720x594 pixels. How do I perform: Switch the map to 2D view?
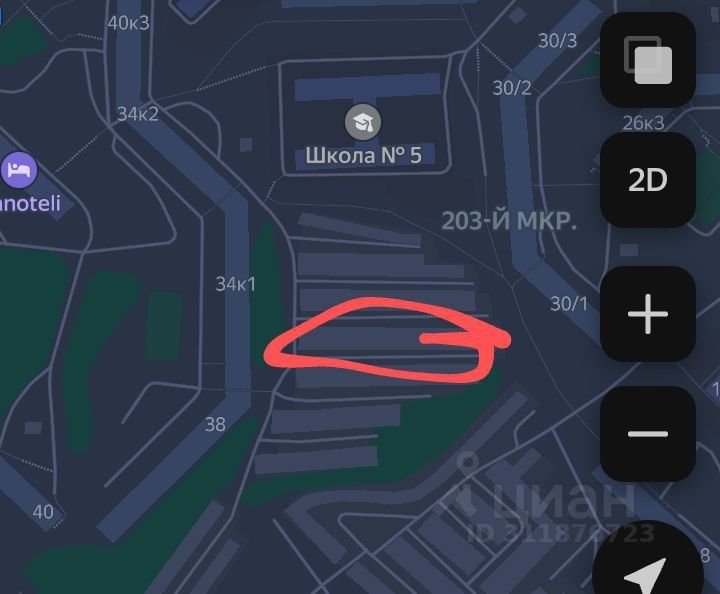point(647,180)
